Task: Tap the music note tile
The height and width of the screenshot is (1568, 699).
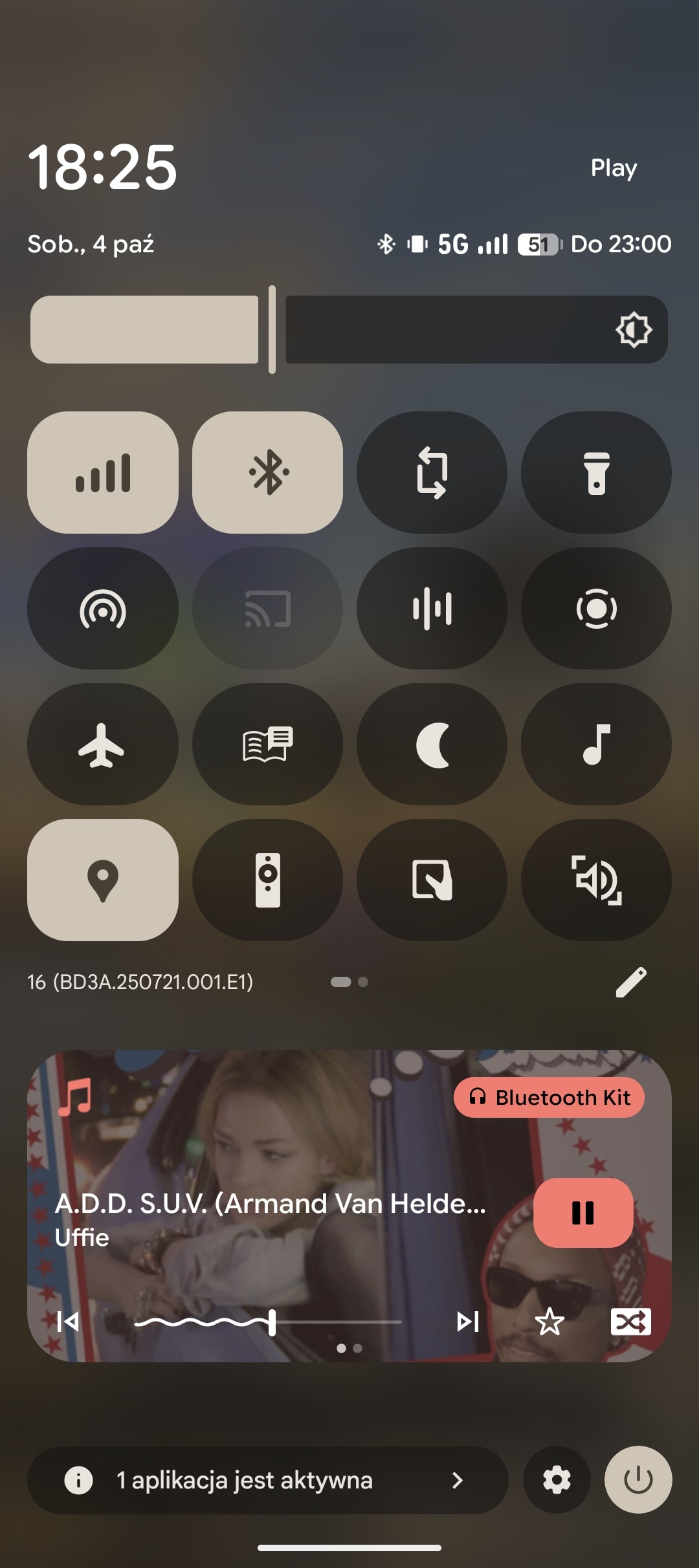Action: (x=596, y=744)
